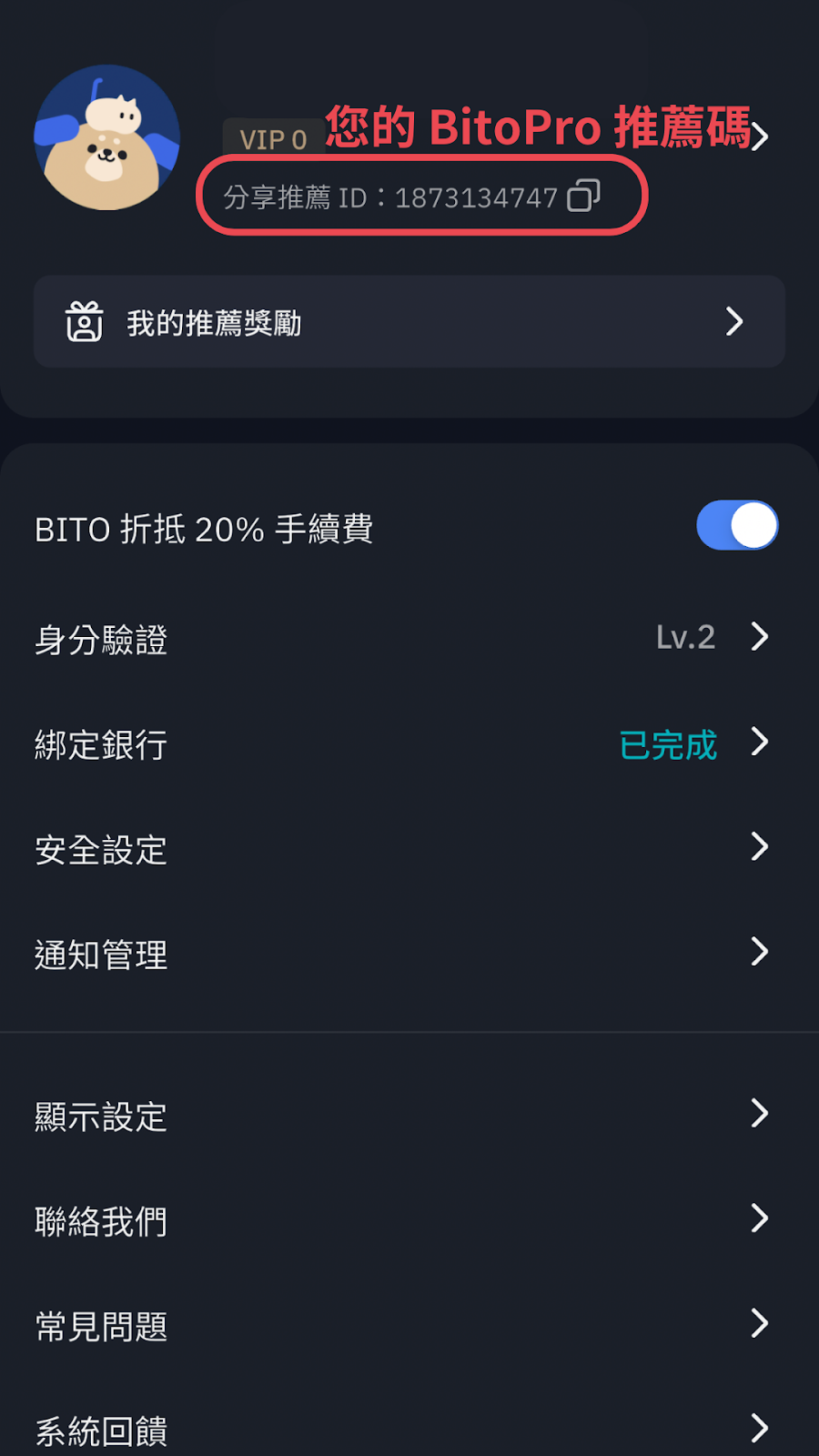View 常見問題 FAQ

[409, 1325]
